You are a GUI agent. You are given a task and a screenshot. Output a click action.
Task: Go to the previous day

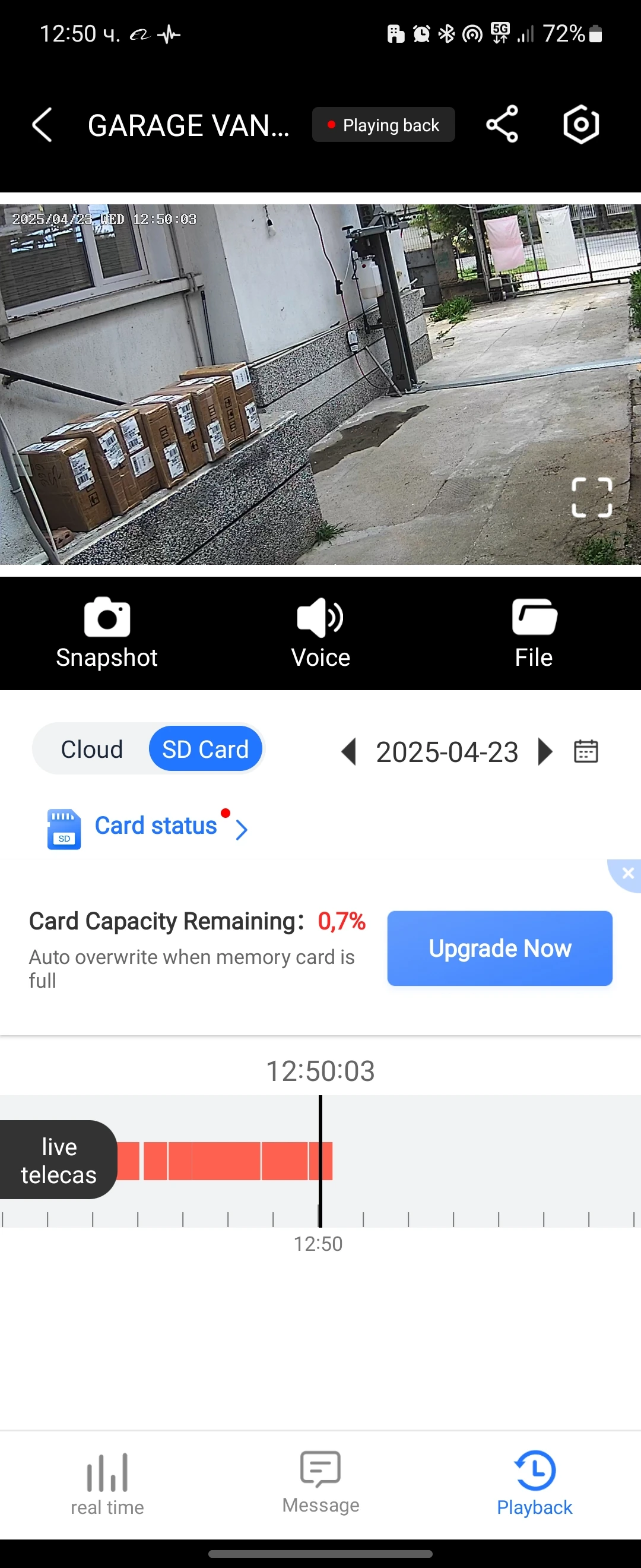click(348, 752)
